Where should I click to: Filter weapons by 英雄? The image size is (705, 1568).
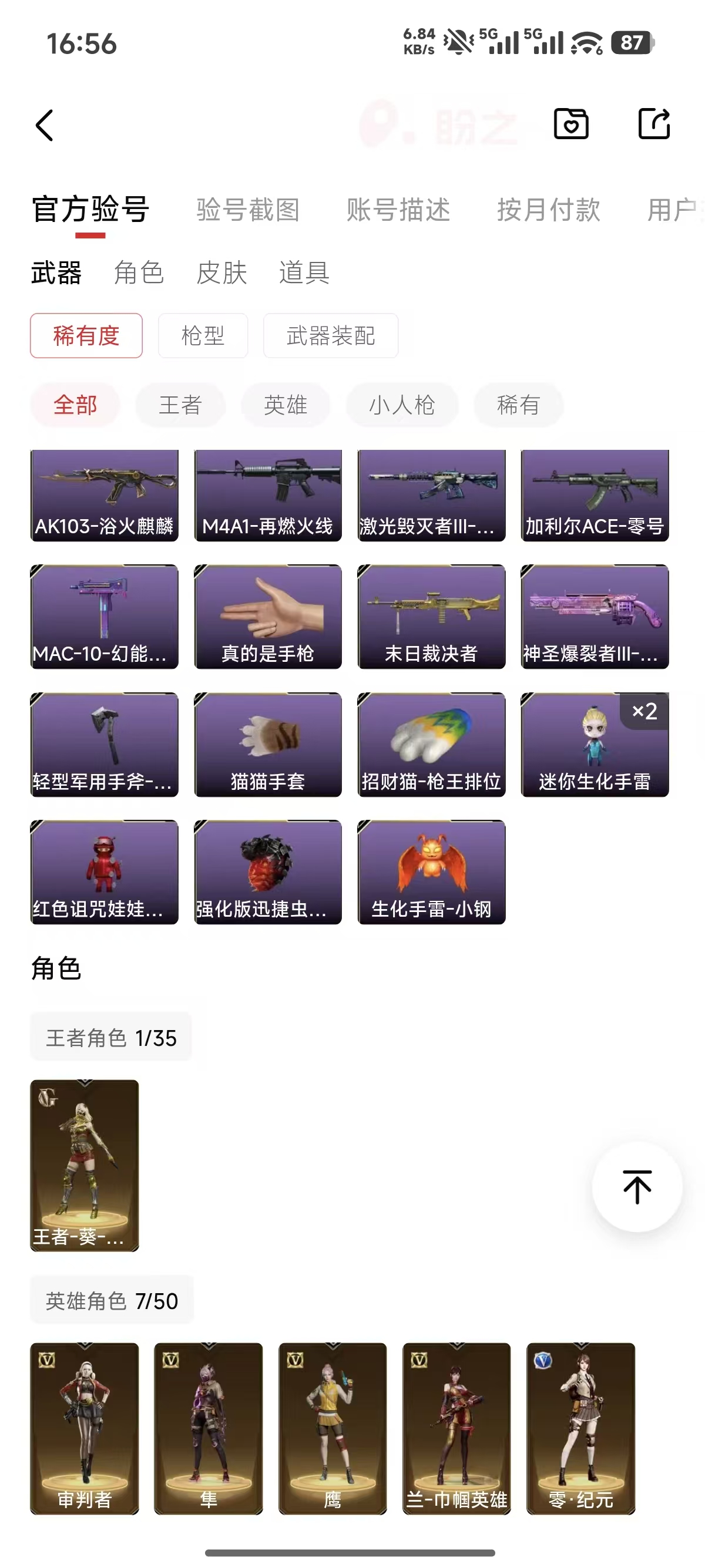point(286,405)
